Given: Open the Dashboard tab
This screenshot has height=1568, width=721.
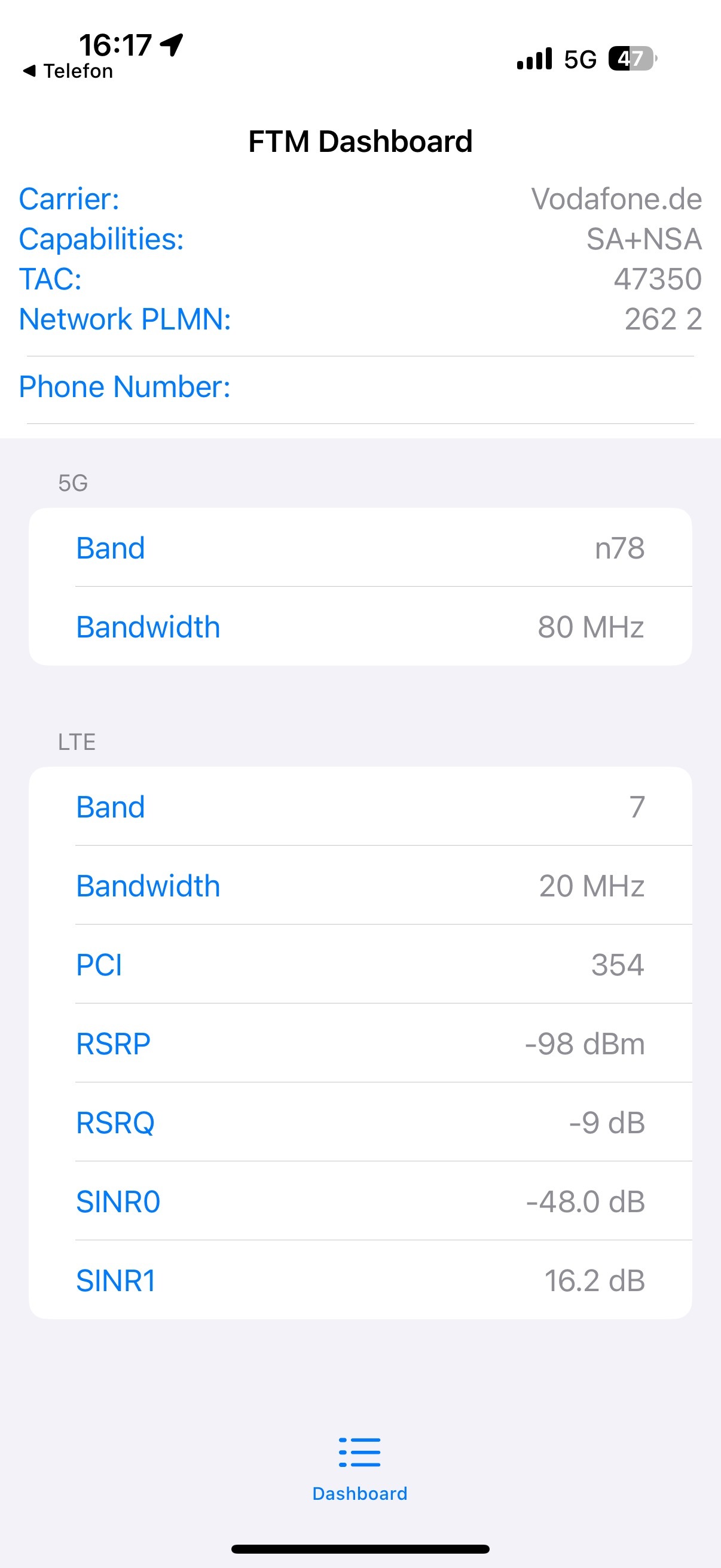Looking at the screenshot, I should pos(359,1468).
